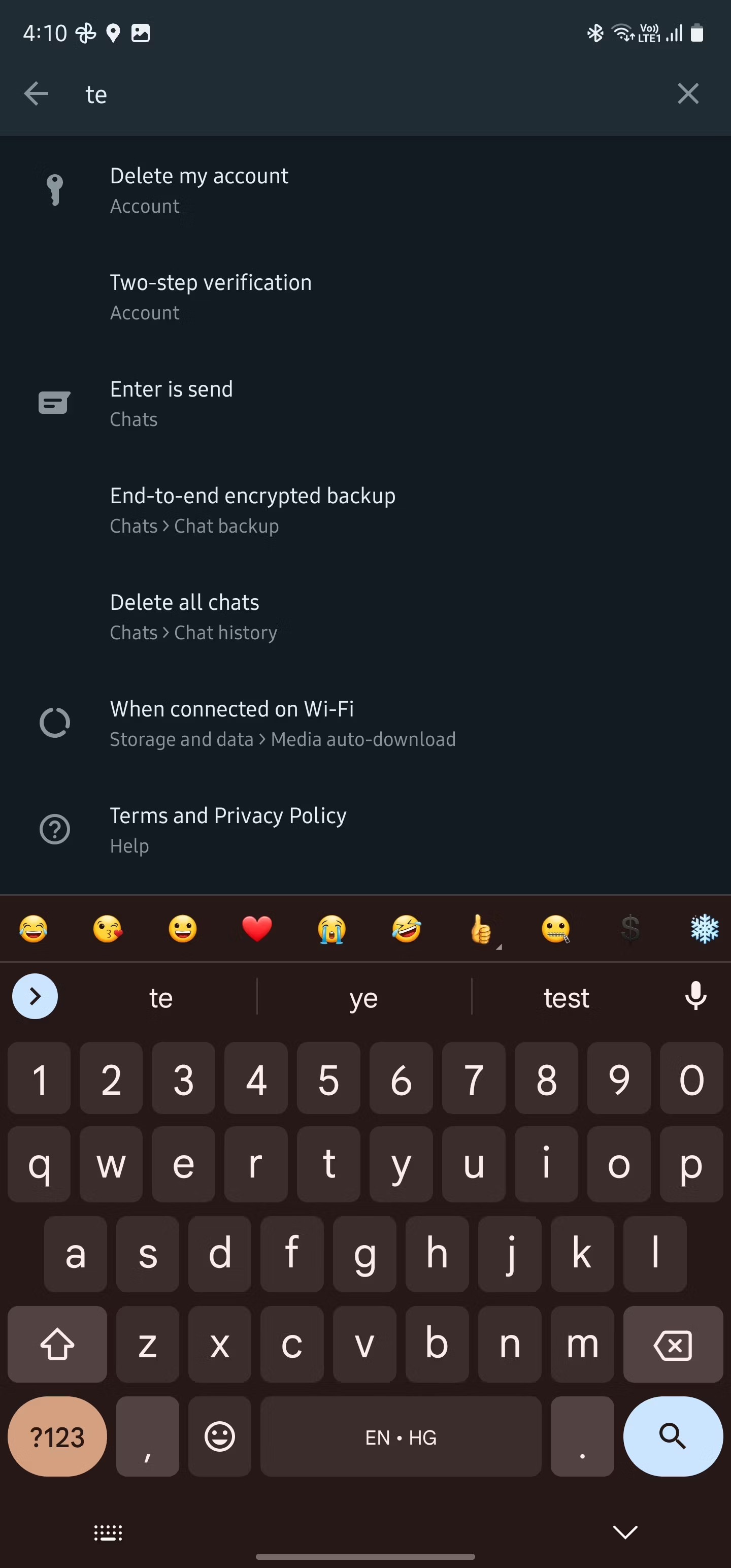Tap the keyboard microphone for voice input
The height and width of the screenshot is (1568, 731).
(695, 996)
